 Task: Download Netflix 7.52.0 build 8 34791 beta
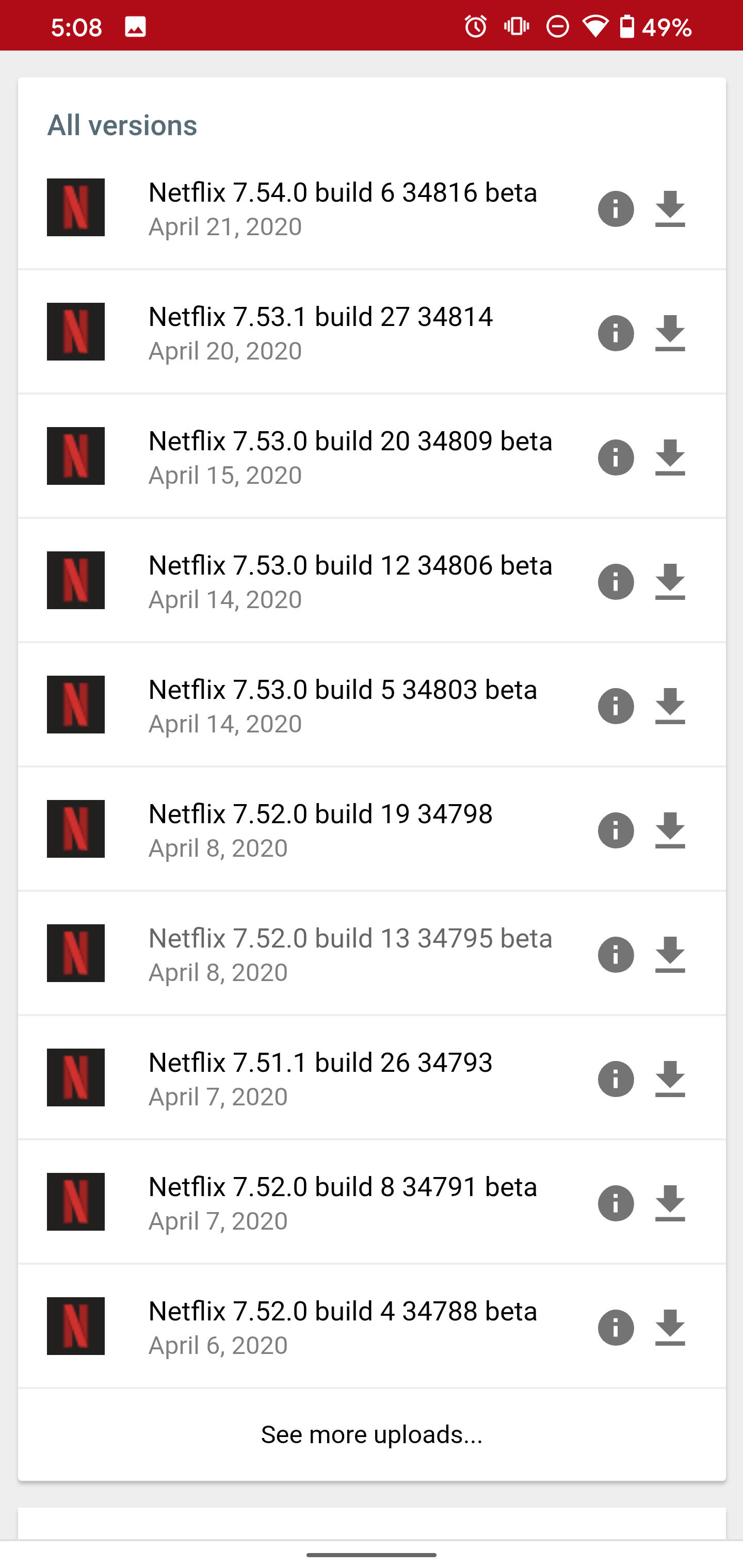670,1203
